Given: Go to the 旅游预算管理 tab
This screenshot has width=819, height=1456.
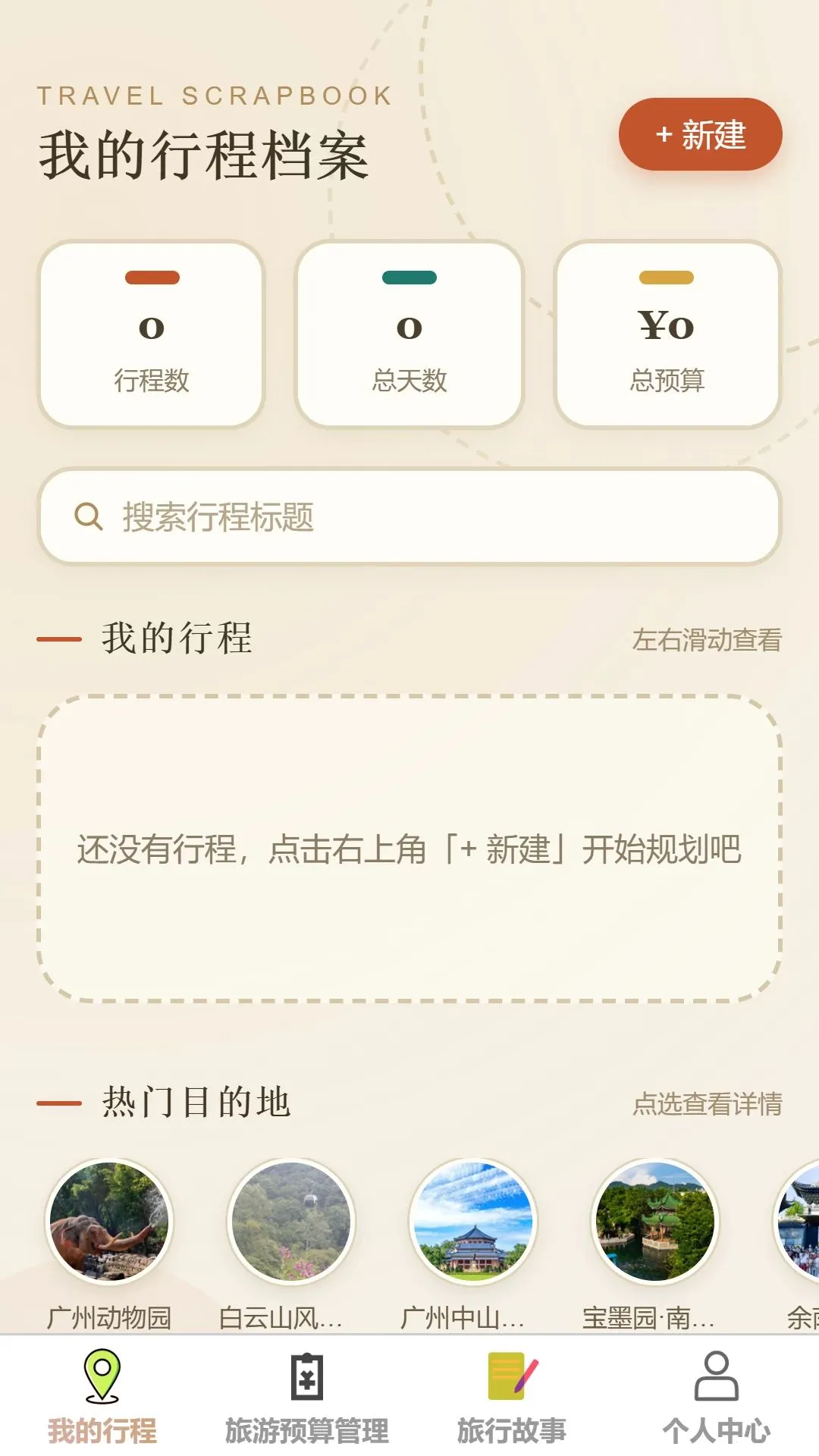Looking at the screenshot, I should pyautogui.click(x=307, y=1397).
